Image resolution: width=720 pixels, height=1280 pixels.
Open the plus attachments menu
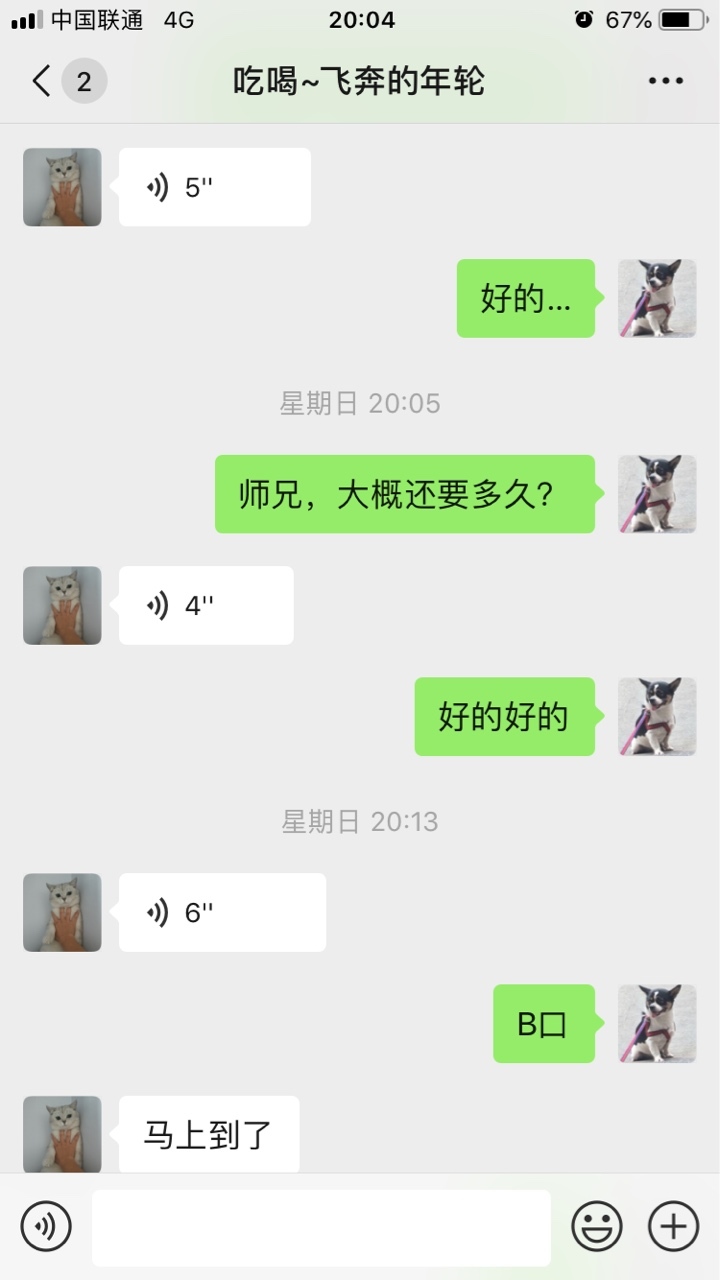673,1226
